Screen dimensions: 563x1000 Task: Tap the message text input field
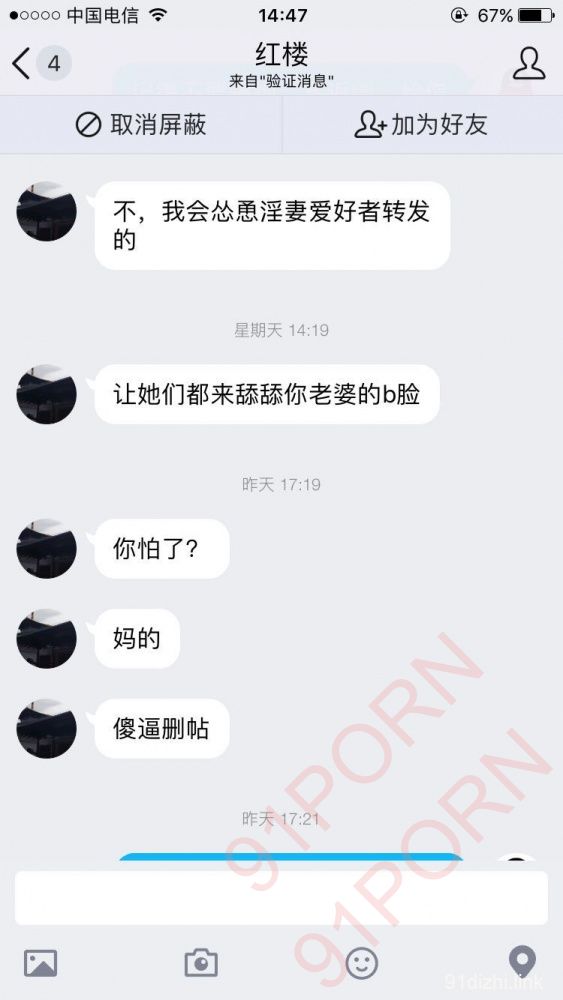point(281,897)
